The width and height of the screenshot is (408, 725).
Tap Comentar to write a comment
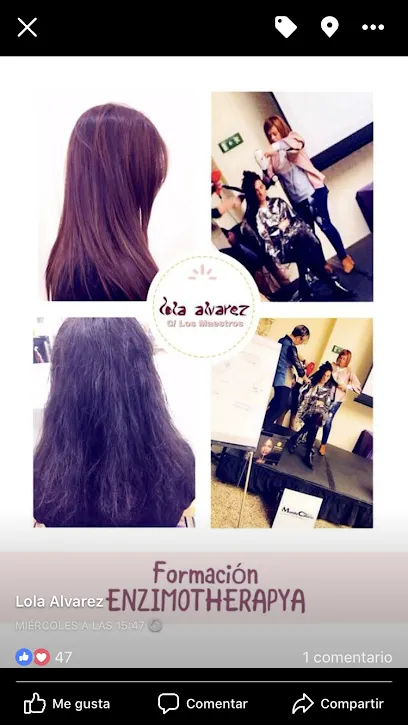coord(203,703)
